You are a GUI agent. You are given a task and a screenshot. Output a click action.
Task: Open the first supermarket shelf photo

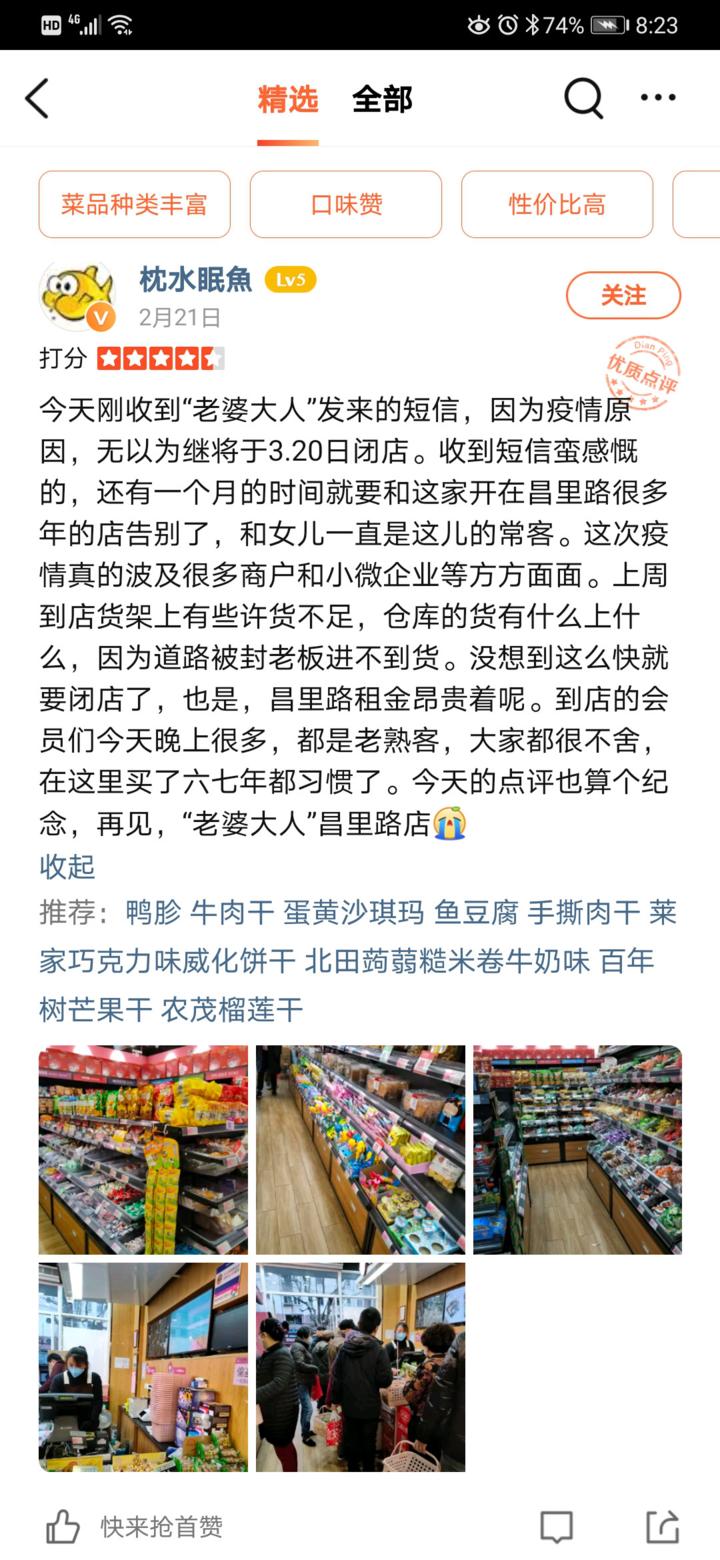tap(143, 1150)
